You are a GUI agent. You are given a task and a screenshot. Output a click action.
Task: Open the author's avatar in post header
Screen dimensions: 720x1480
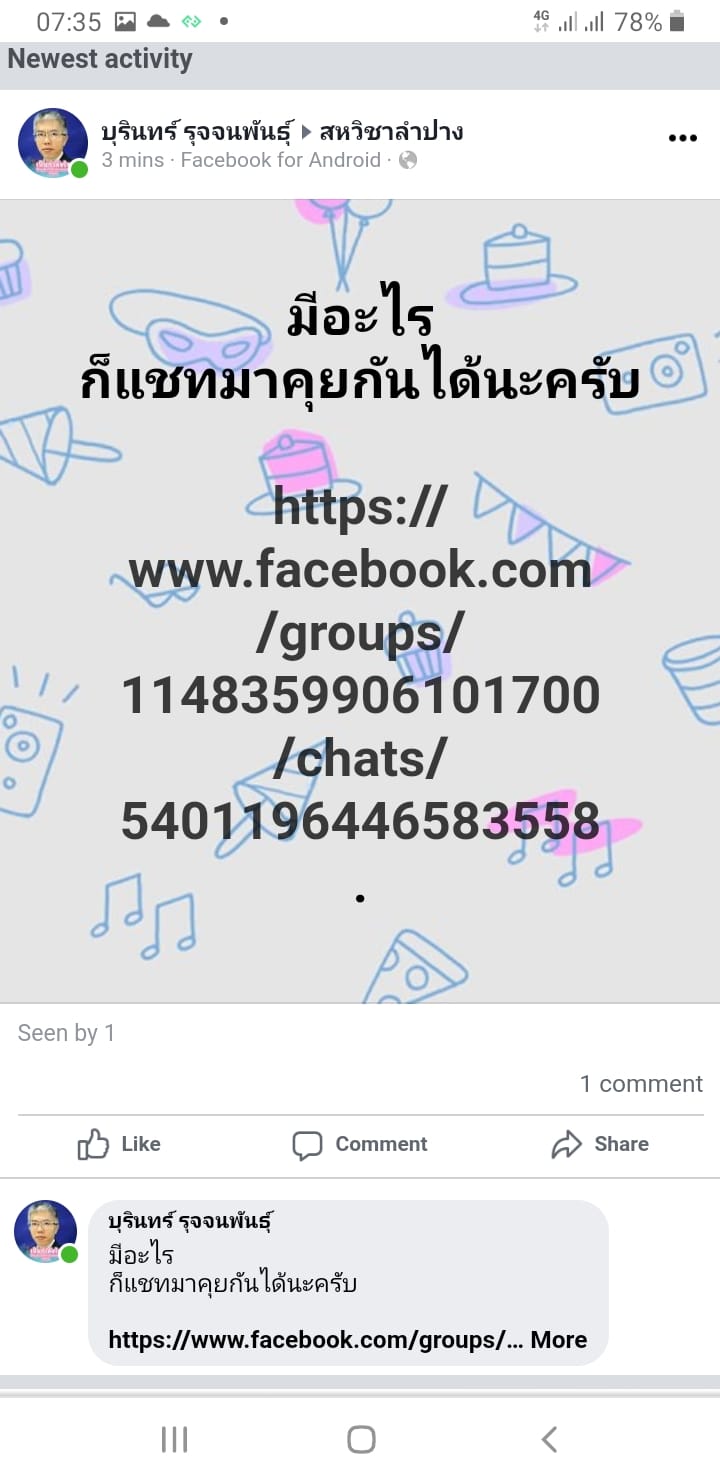click(53, 143)
